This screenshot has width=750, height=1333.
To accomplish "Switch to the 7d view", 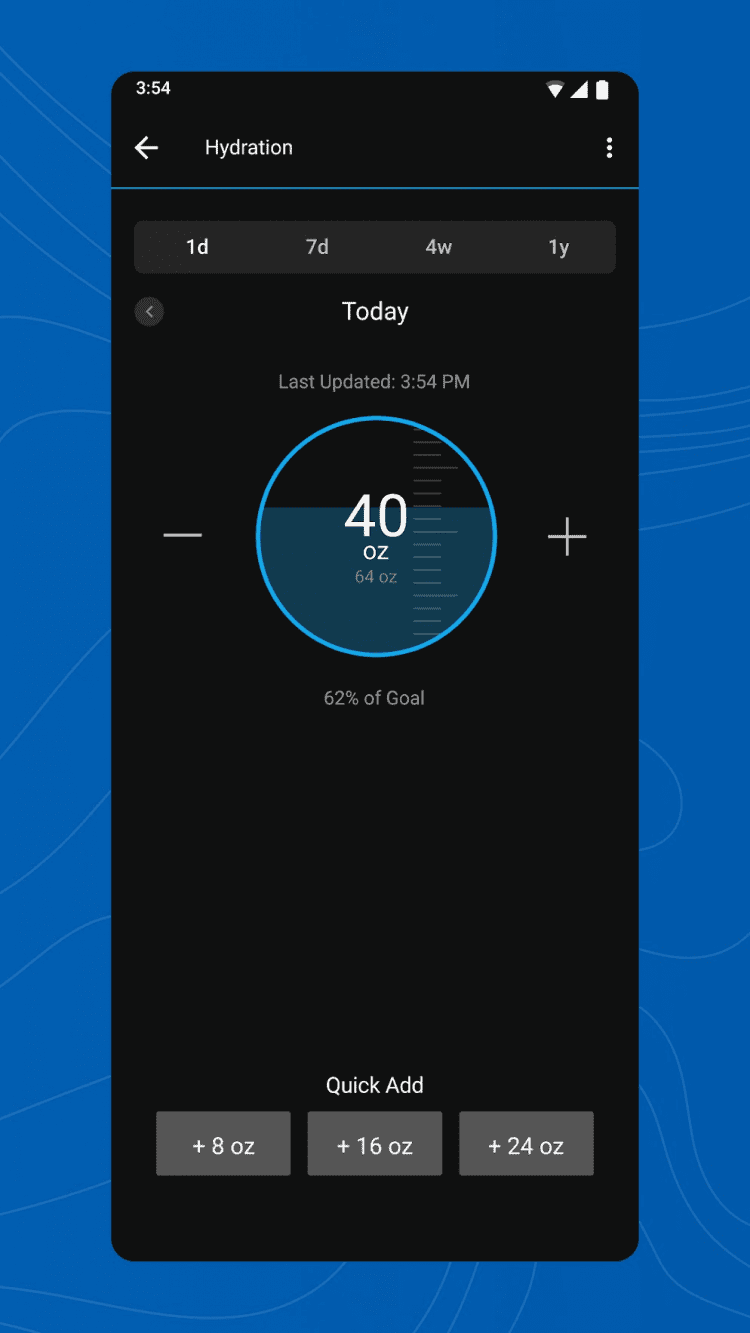I will (x=317, y=247).
